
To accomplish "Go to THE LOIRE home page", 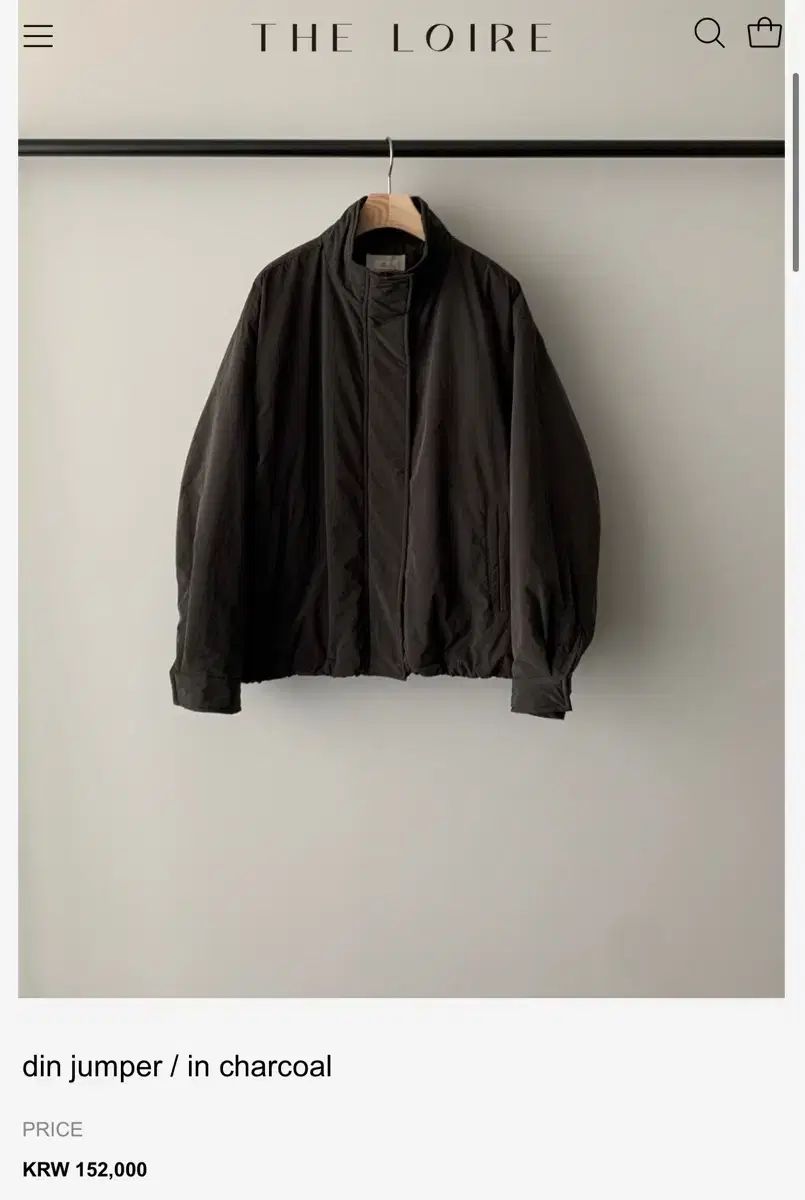I will click(401, 38).
